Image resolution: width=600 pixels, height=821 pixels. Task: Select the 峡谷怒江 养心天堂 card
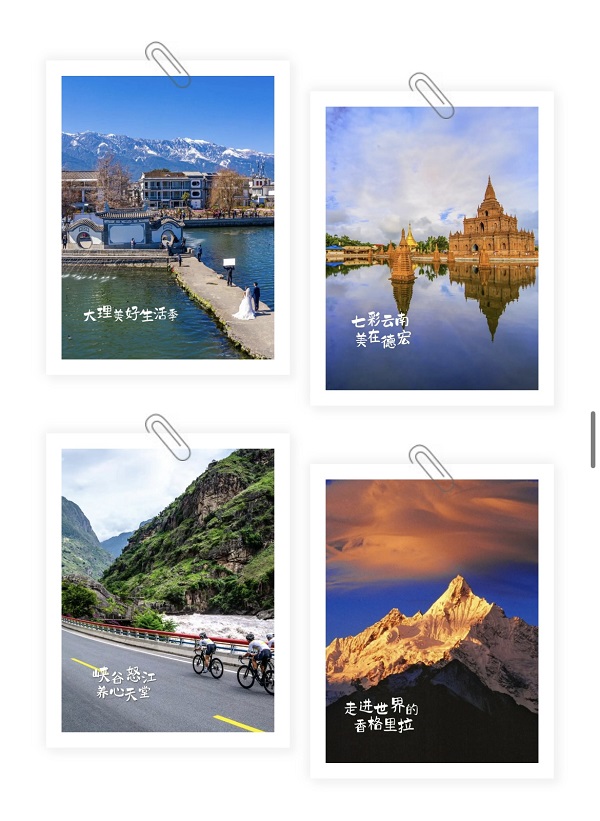point(168,590)
